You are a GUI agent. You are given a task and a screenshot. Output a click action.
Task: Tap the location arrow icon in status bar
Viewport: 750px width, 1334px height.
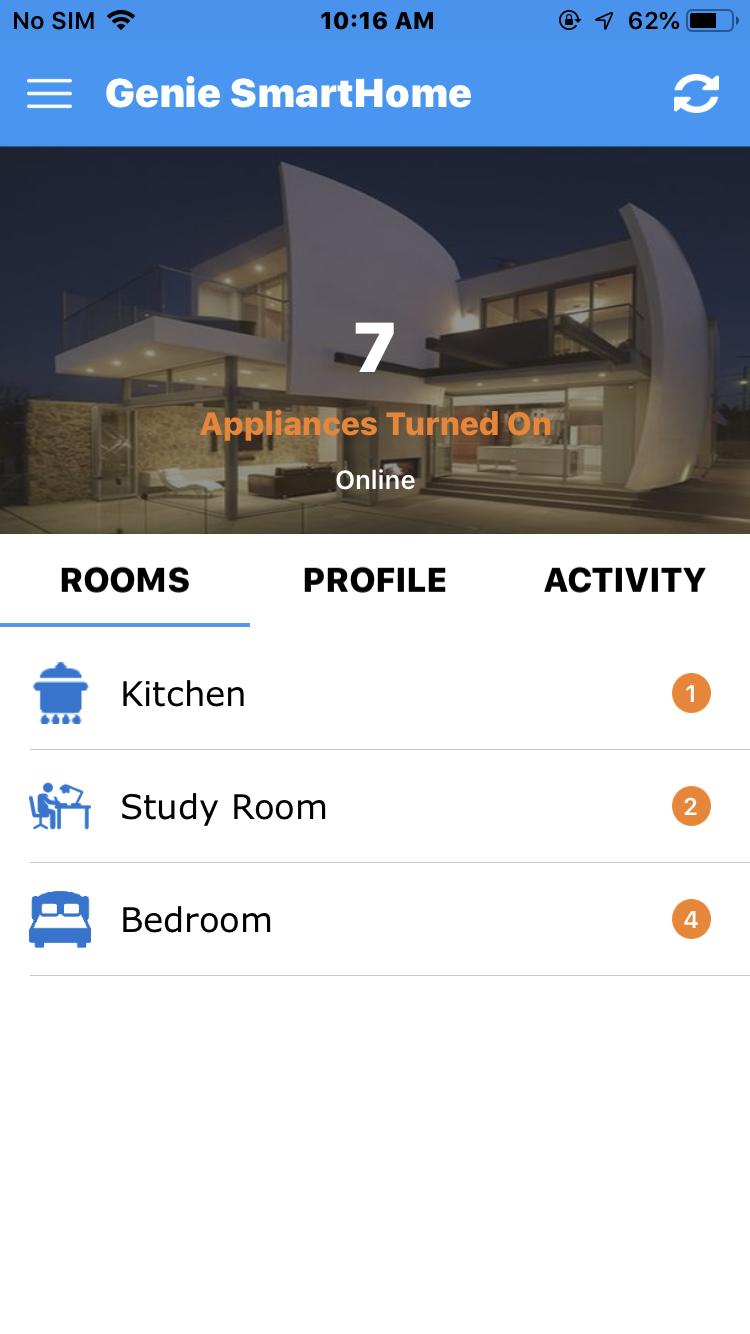click(x=603, y=19)
